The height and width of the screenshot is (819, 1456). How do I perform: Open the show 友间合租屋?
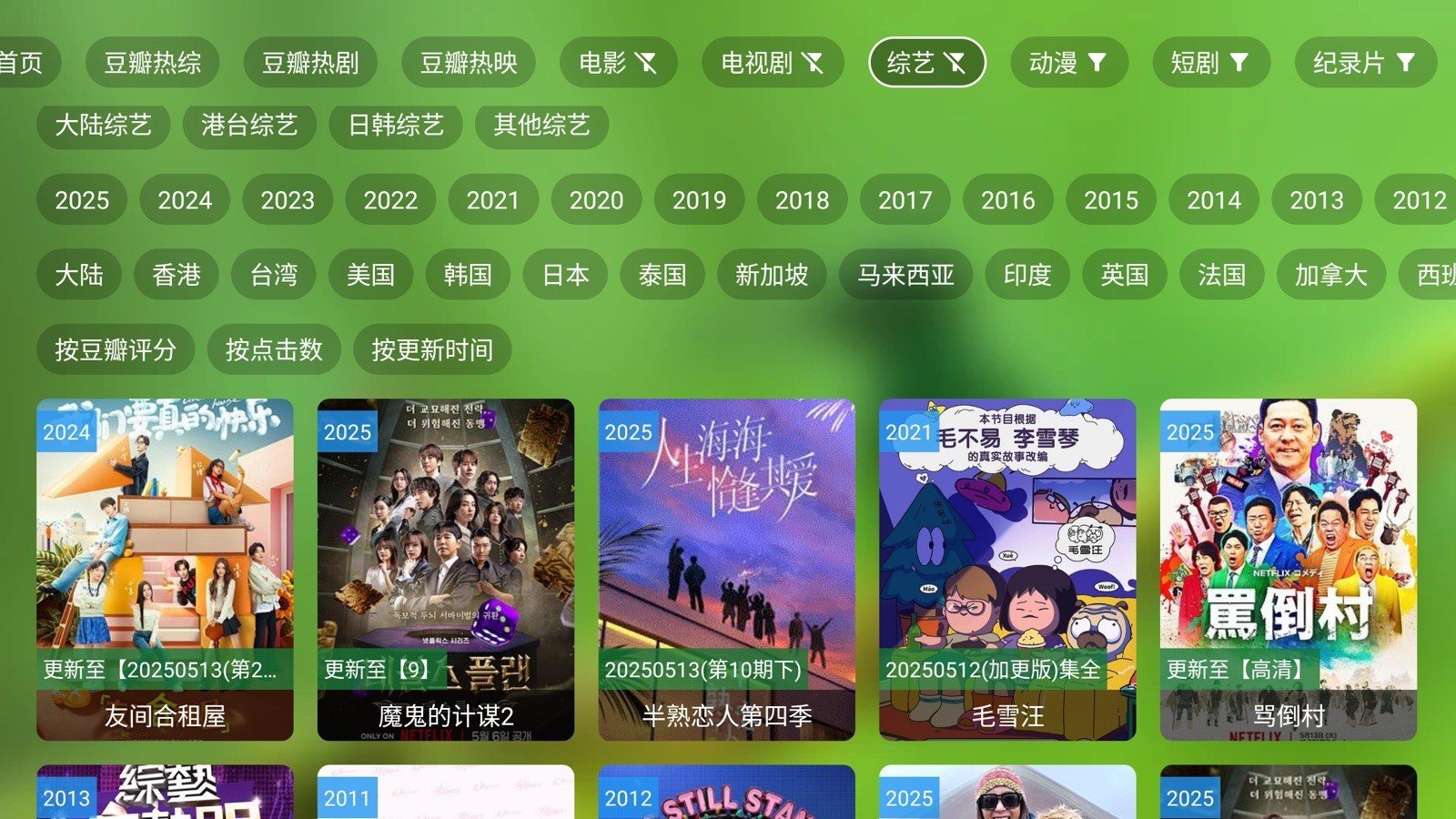click(165, 569)
